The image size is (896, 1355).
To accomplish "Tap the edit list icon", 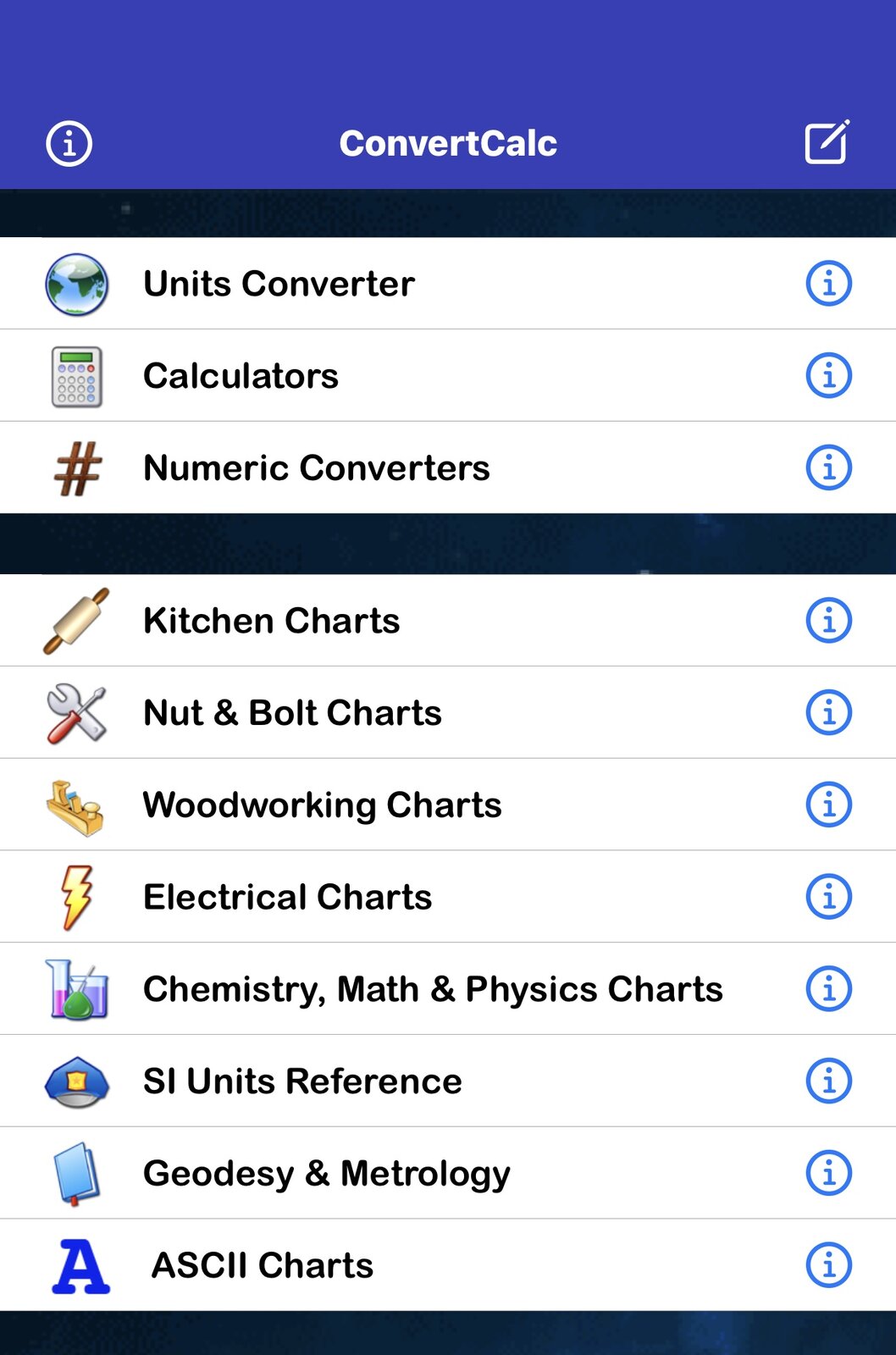I will (827, 142).
